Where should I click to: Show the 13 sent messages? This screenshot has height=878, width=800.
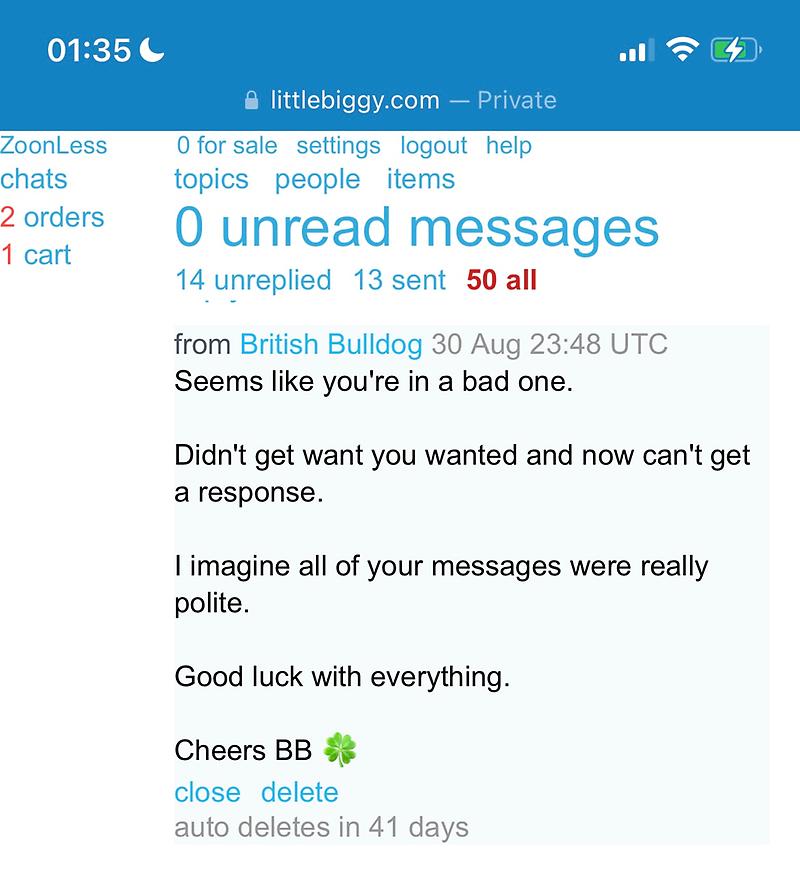coord(399,280)
